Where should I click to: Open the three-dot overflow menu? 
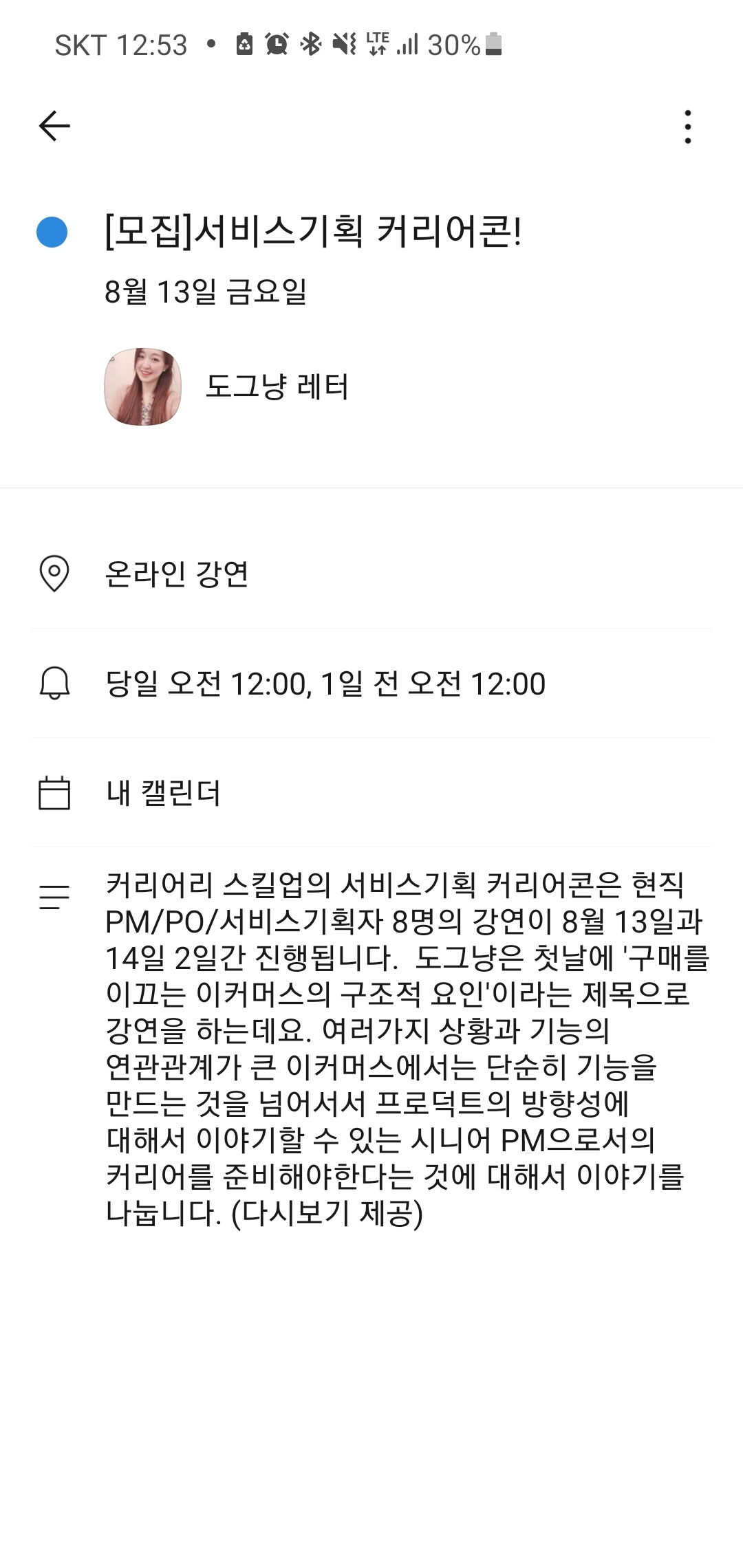click(686, 127)
